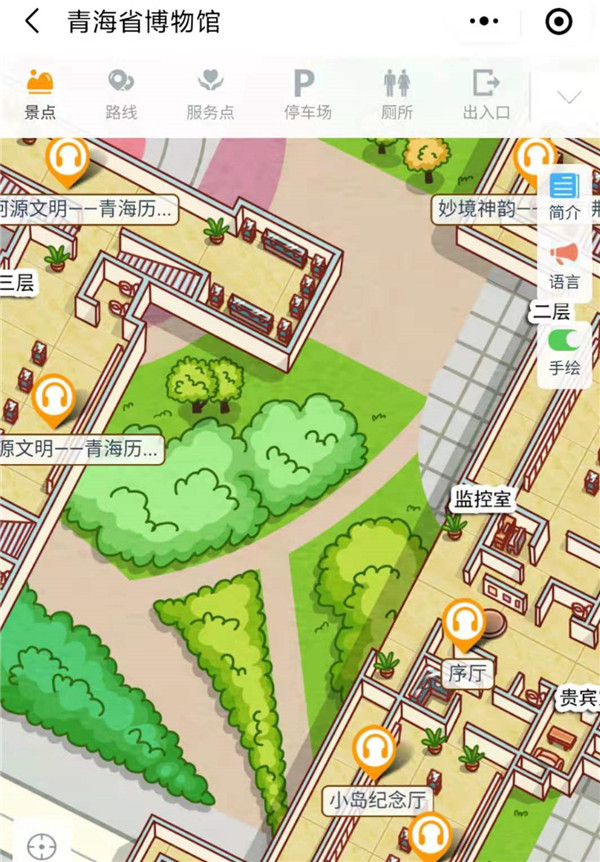Image resolution: width=600 pixels, height=862 pixels.
Task: Open 语言 language settings
Action: (x=564, y=264)
